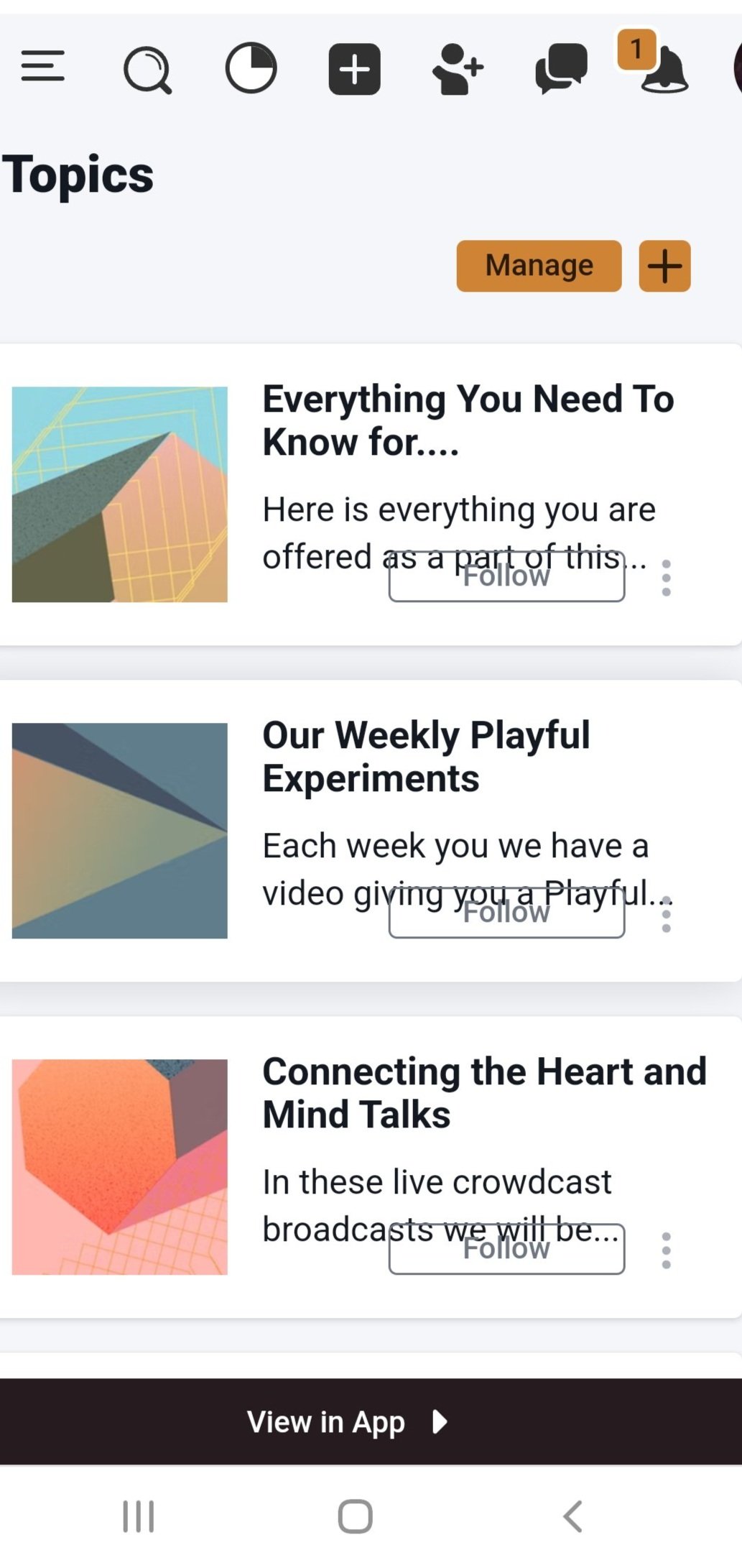
Task: Open Our Weekly Playful Experiments topic
Action: pyautogui.click(x=426, y=757)
